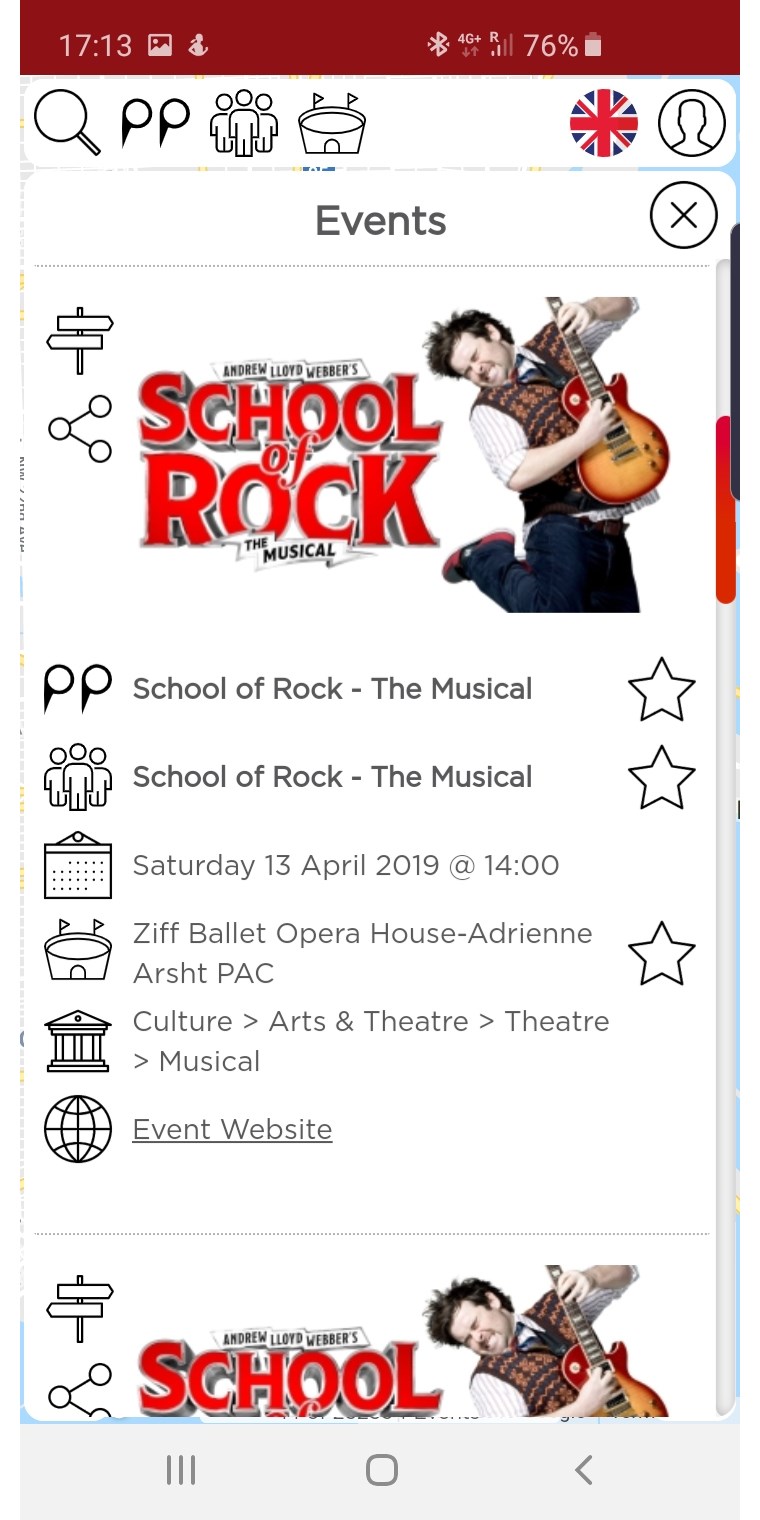Open the search magnifier in the toolbar
The height and width of the screenshot is (1520, 760).
[67, 123]
